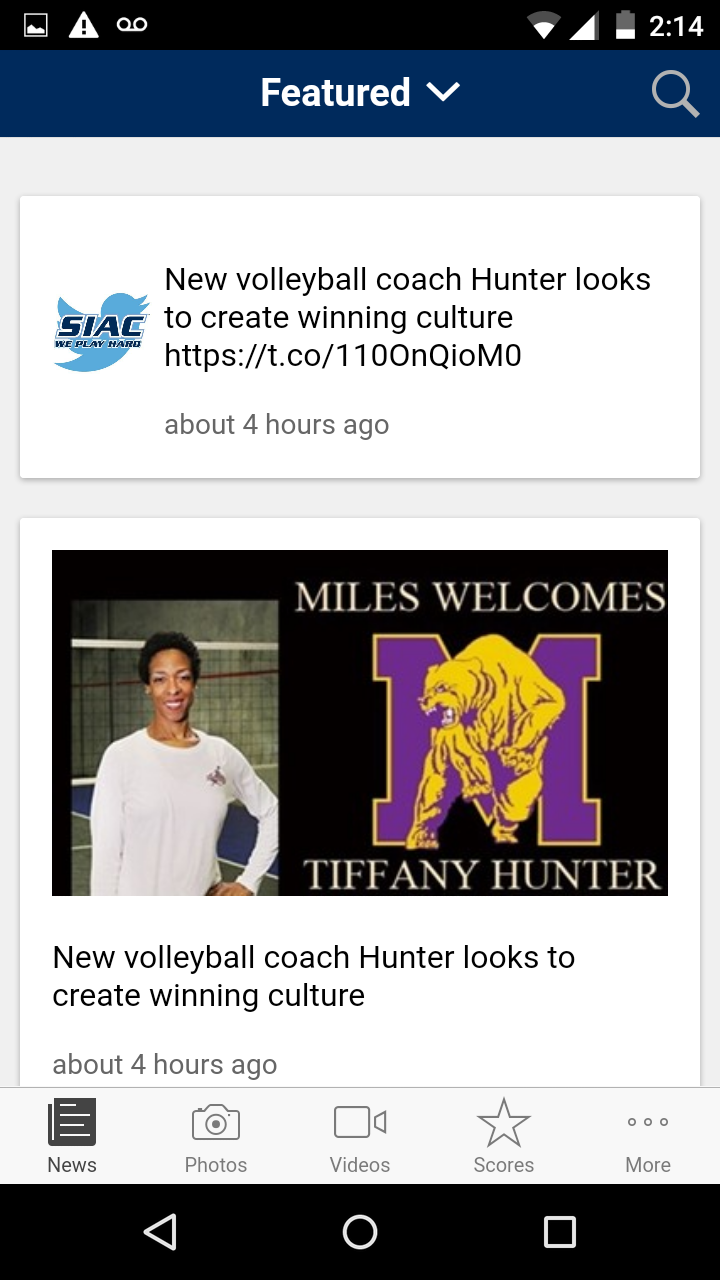This screenshot has height=1280, width=720.
Task: Switch to the News tab
Action: tap(72, 1136)
